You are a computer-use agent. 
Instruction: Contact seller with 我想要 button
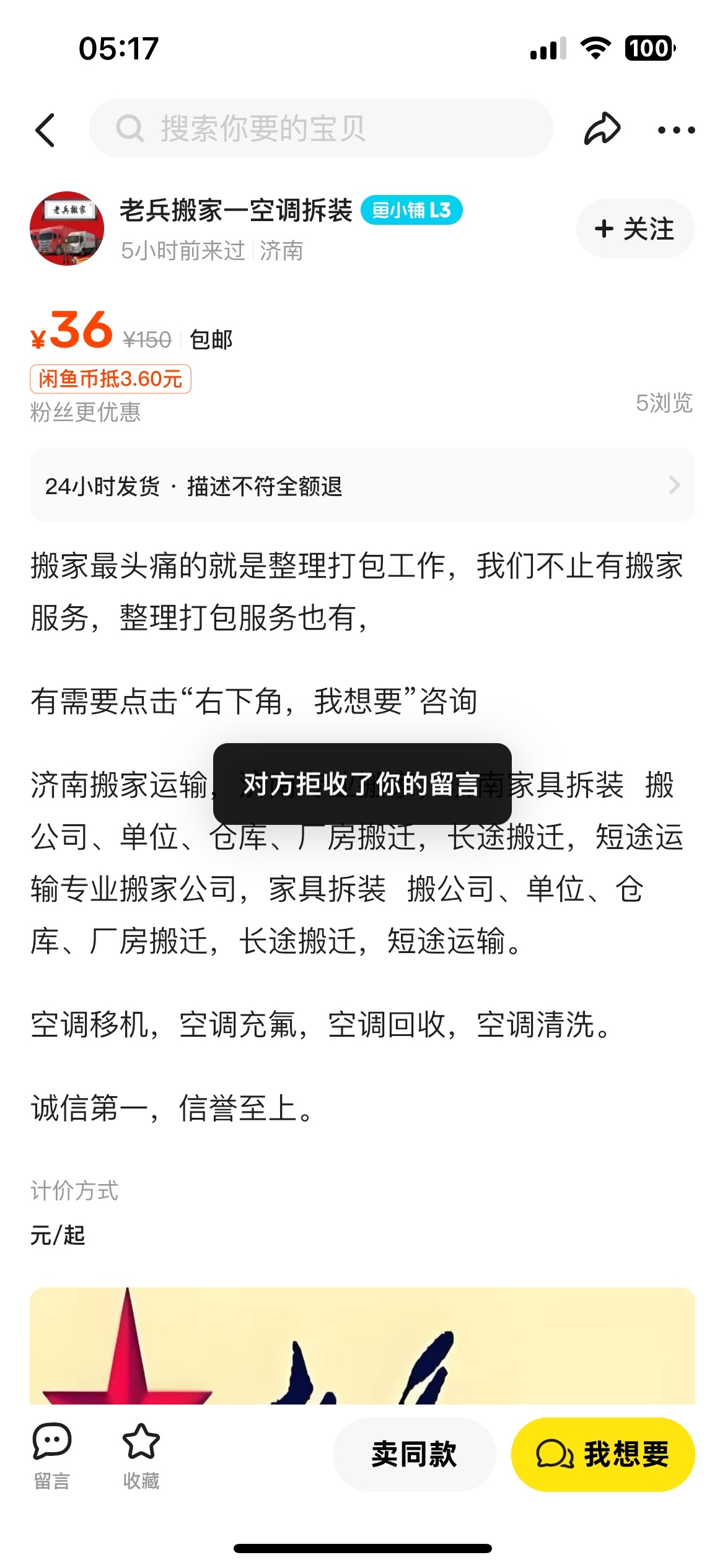tap(602, 1454)
